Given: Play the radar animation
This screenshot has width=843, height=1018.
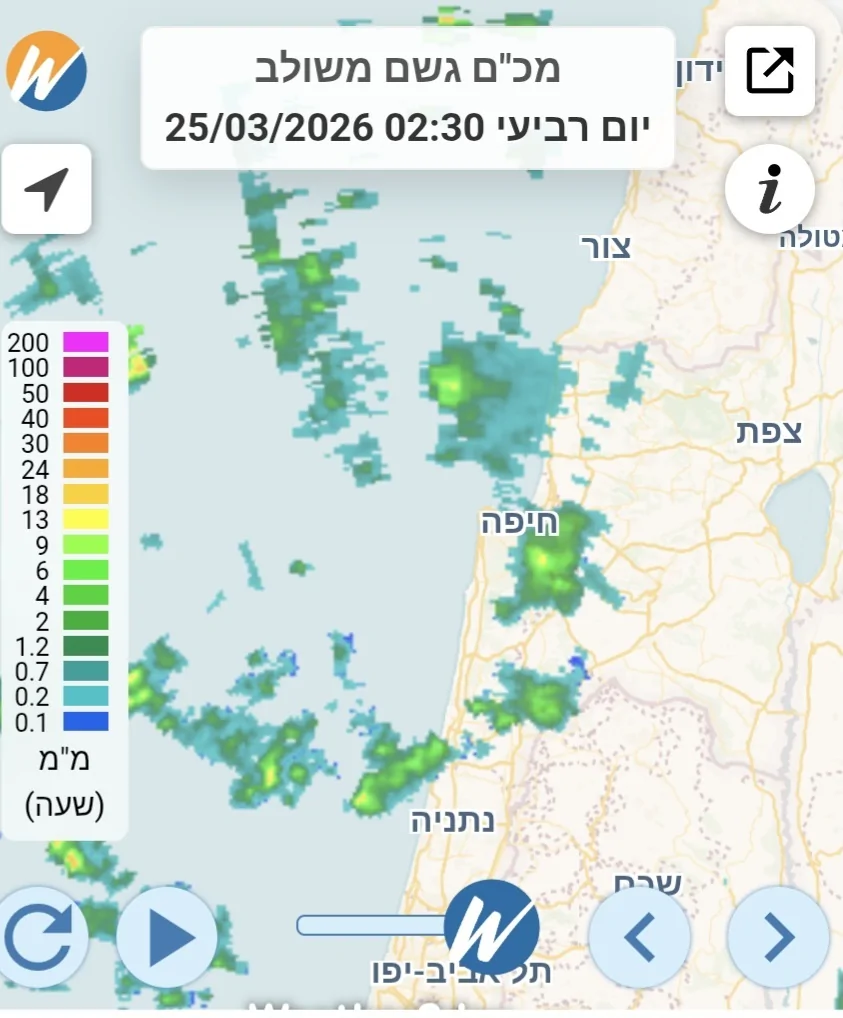Looking at the screenshot, I should (x=168, y=938).
